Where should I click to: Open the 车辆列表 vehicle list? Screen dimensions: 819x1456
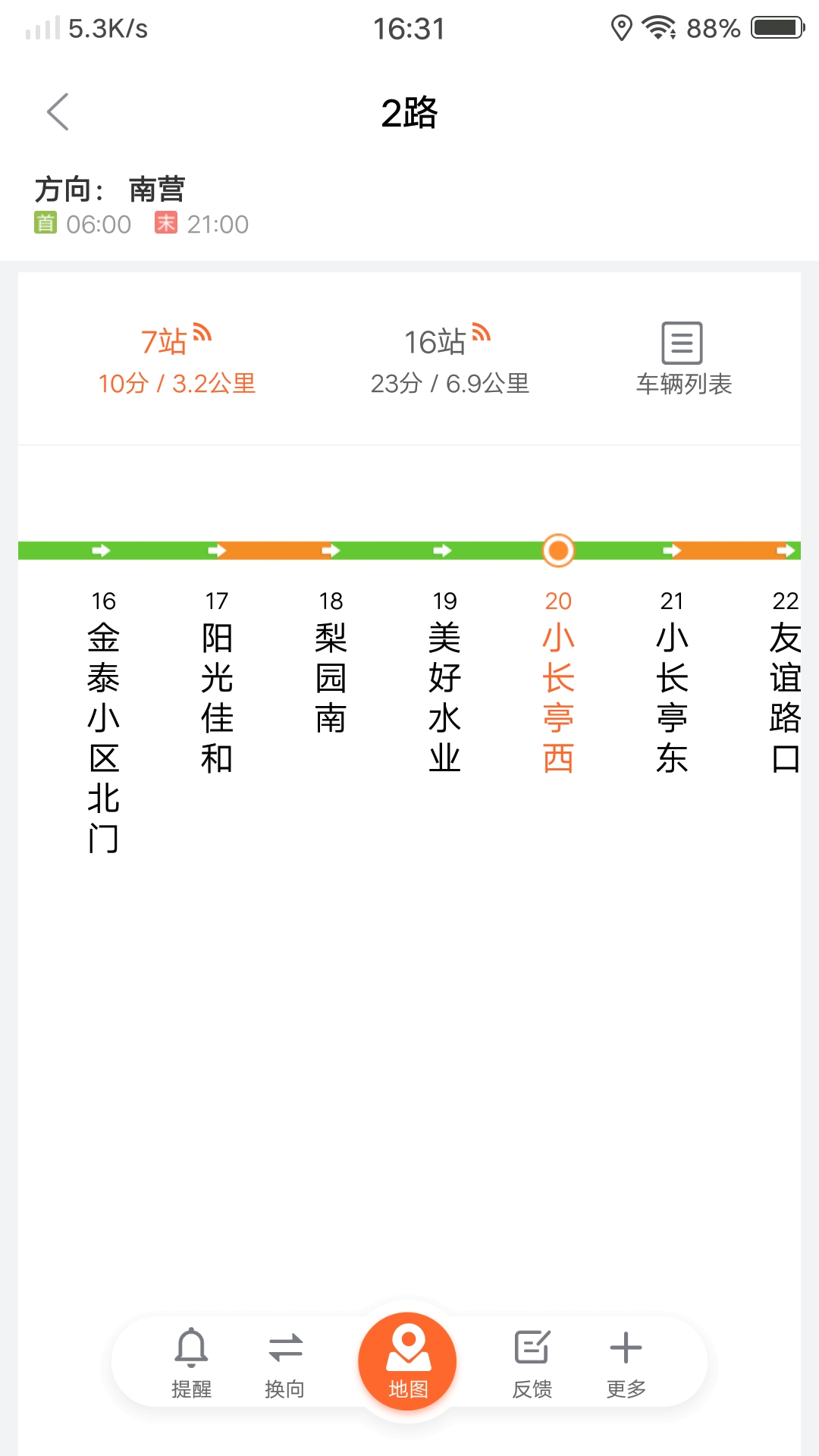(x=682, y=359)
